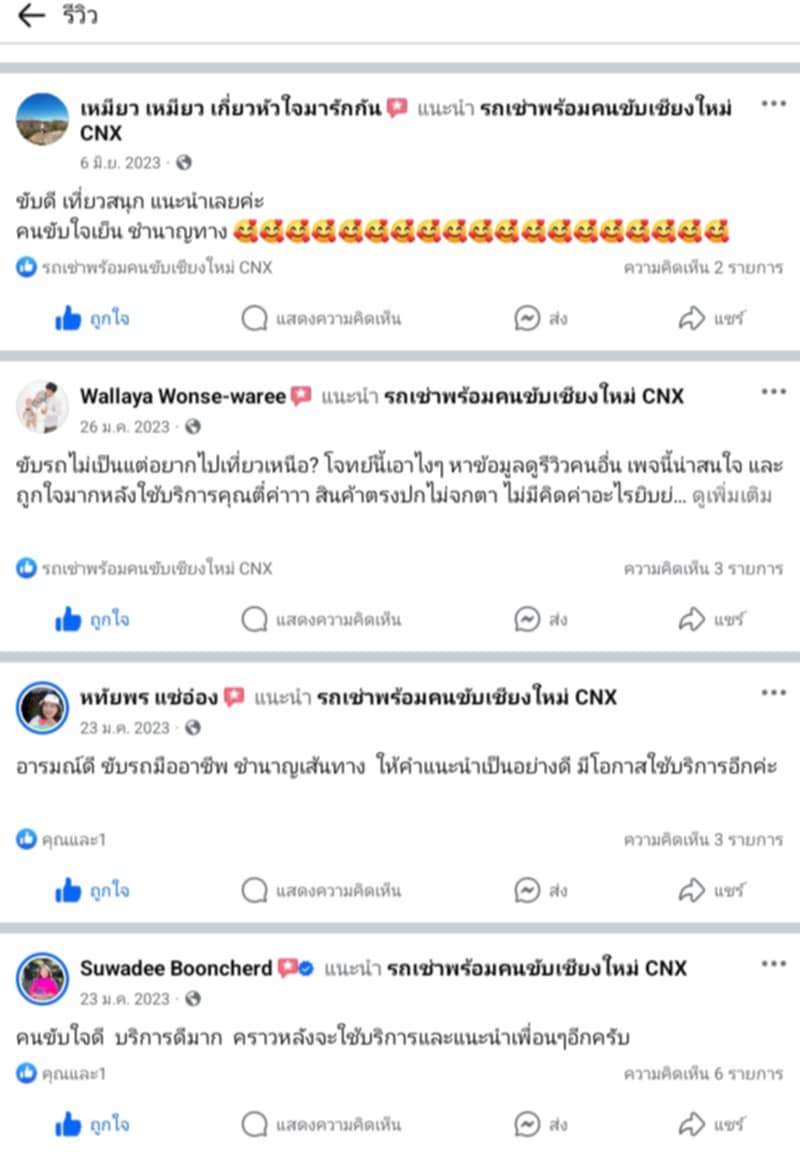
Task: Share หทัยพร แซ่อ๋อง's review
Action: (711, 890)
